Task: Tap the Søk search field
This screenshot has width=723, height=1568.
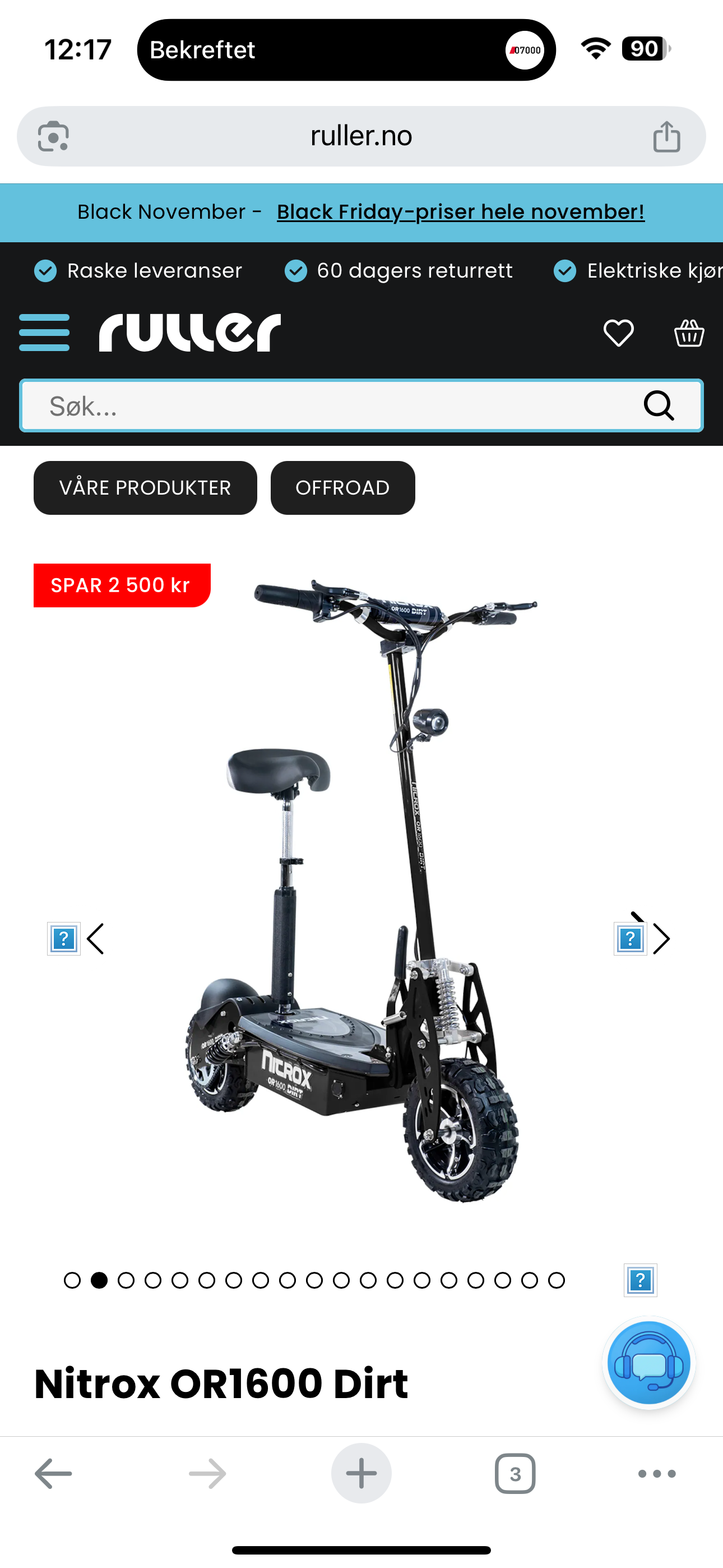Action: (328, 406)
